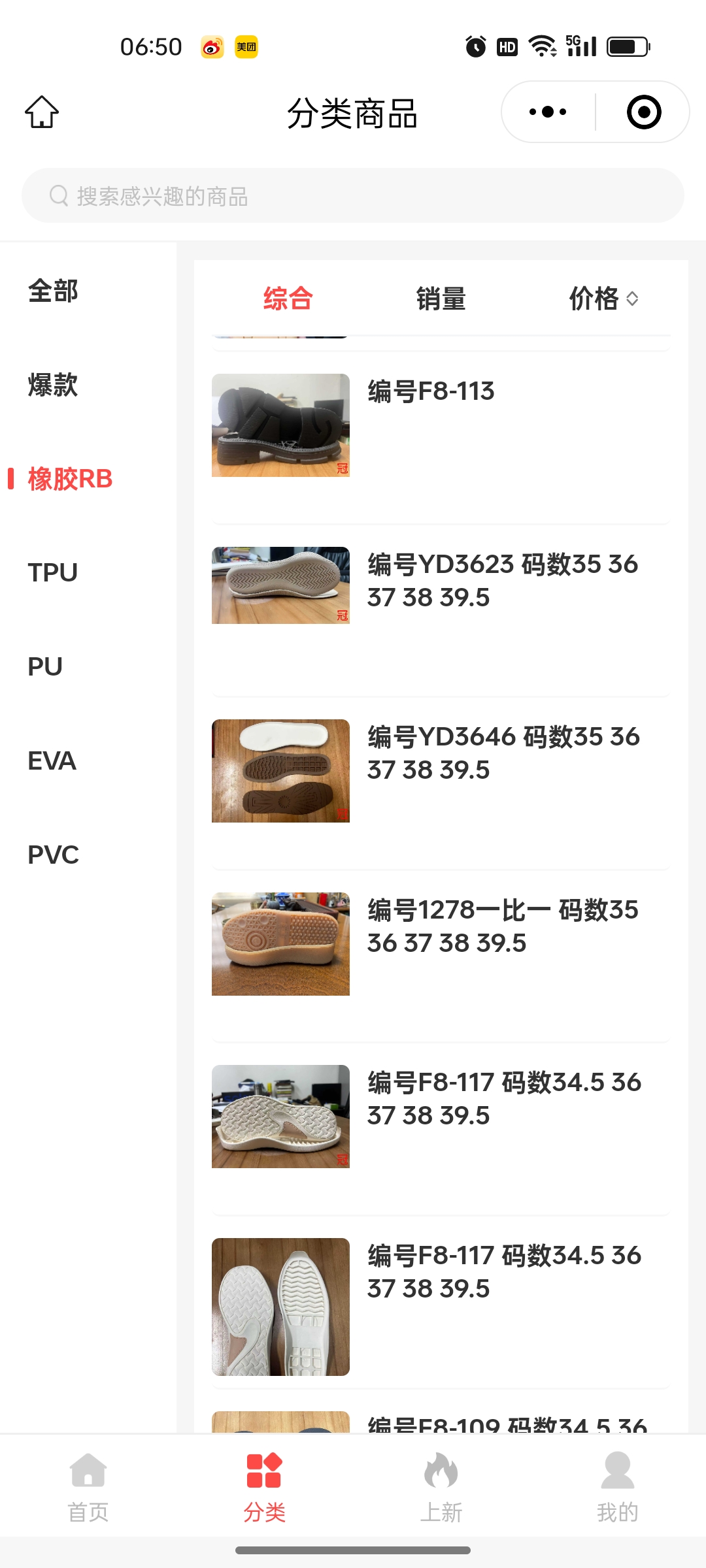Sort products by 价格
Image resolution: width=706 pixels, height=1568 pixels.
(x=603, y=299)
